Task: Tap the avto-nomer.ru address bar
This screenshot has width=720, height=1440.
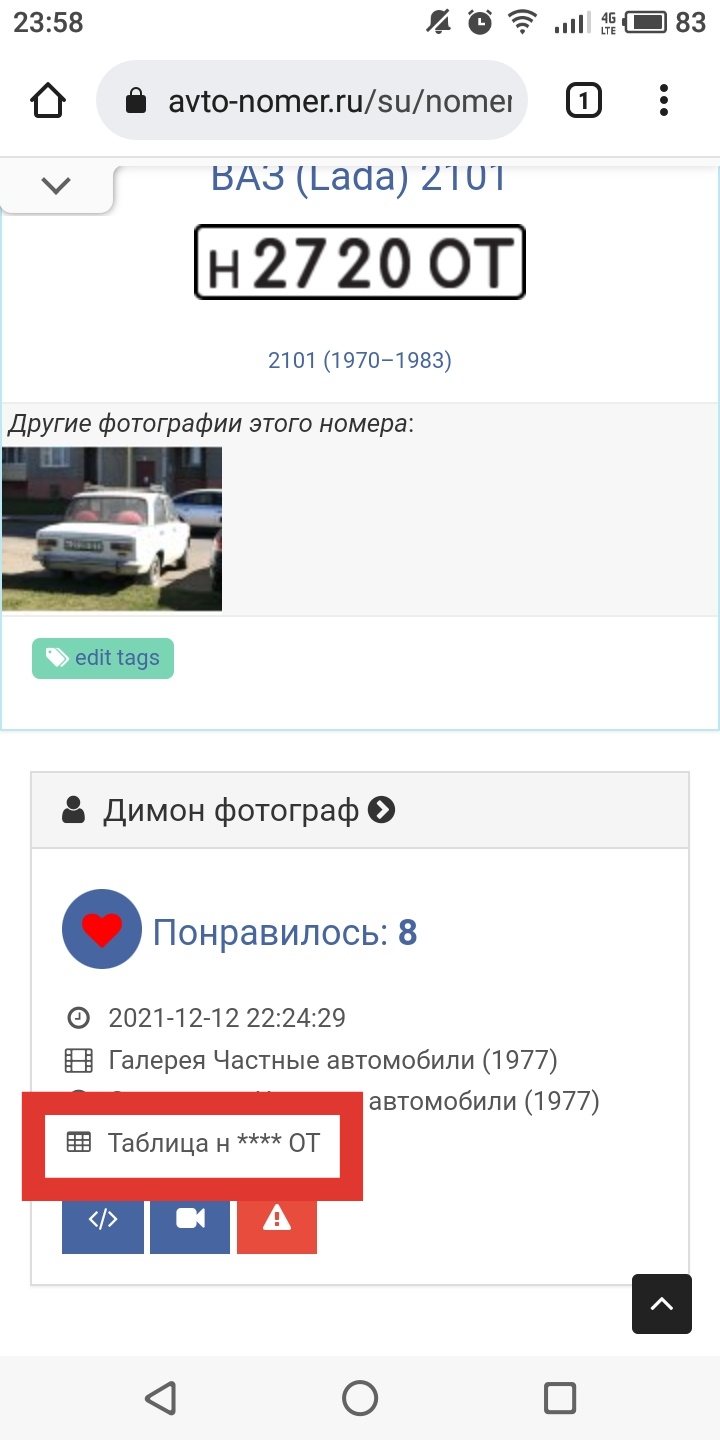Action: tap(312, 100)
